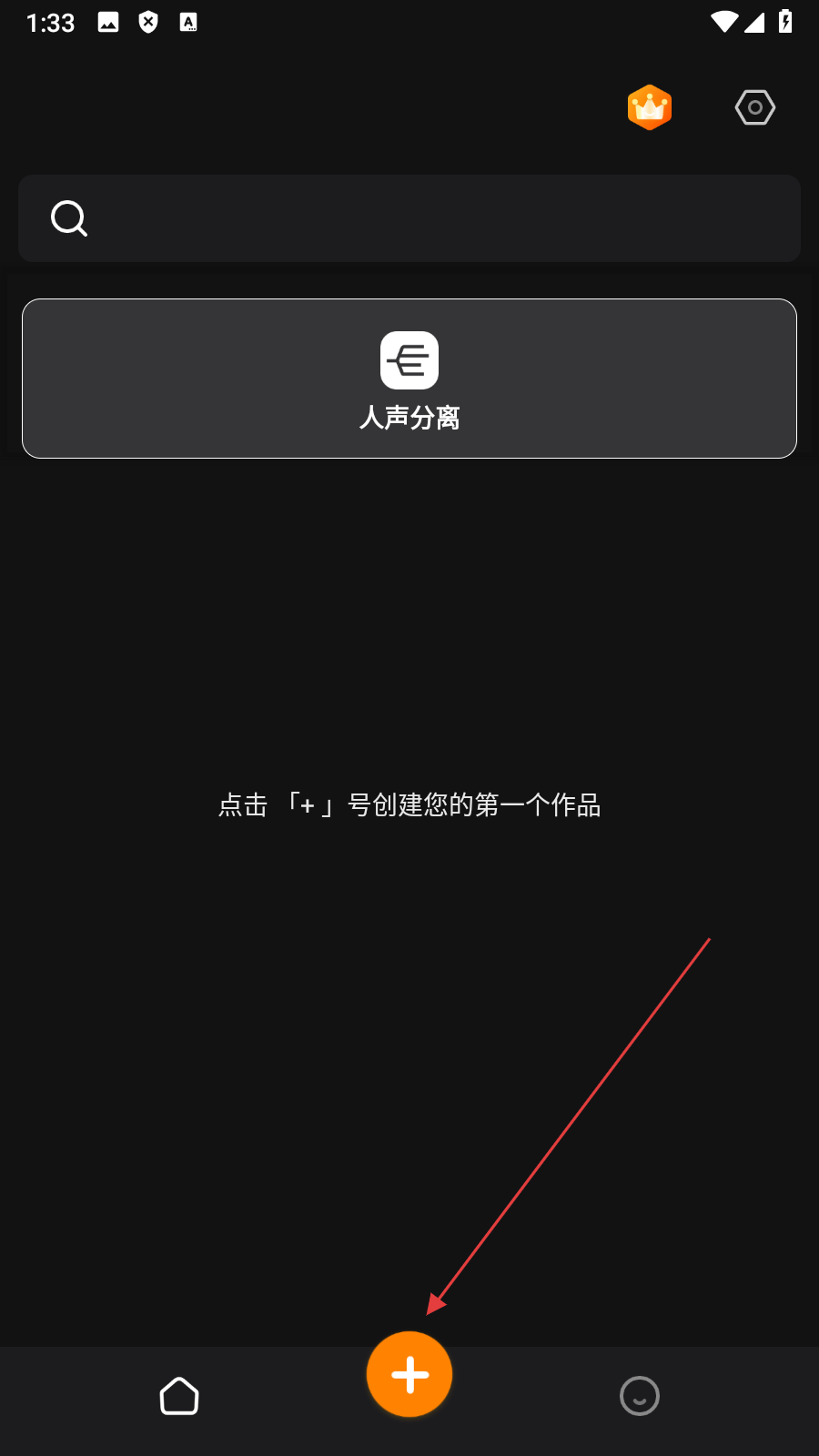
Task: Open the 人声分离 card
Action: (409, 379)
